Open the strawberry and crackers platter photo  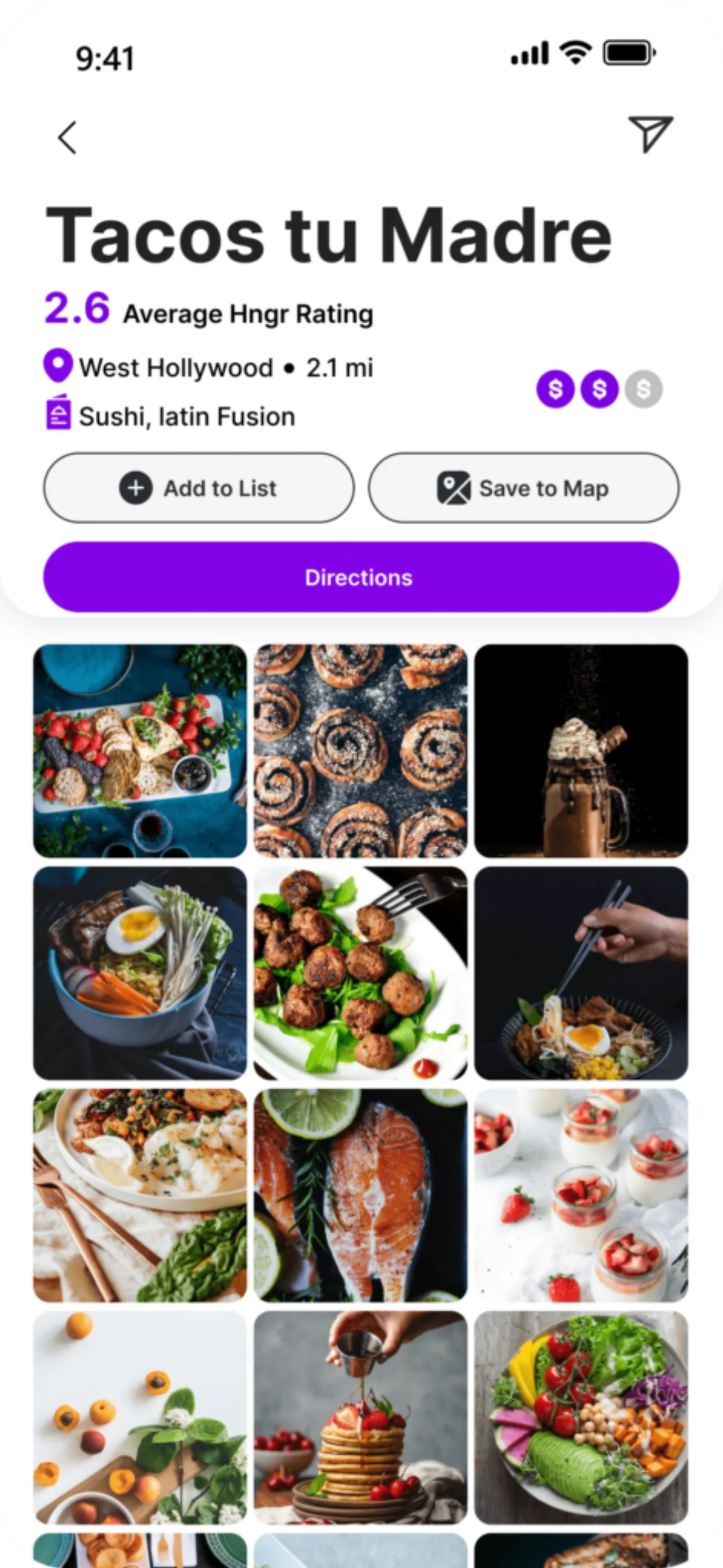(140, 750)
